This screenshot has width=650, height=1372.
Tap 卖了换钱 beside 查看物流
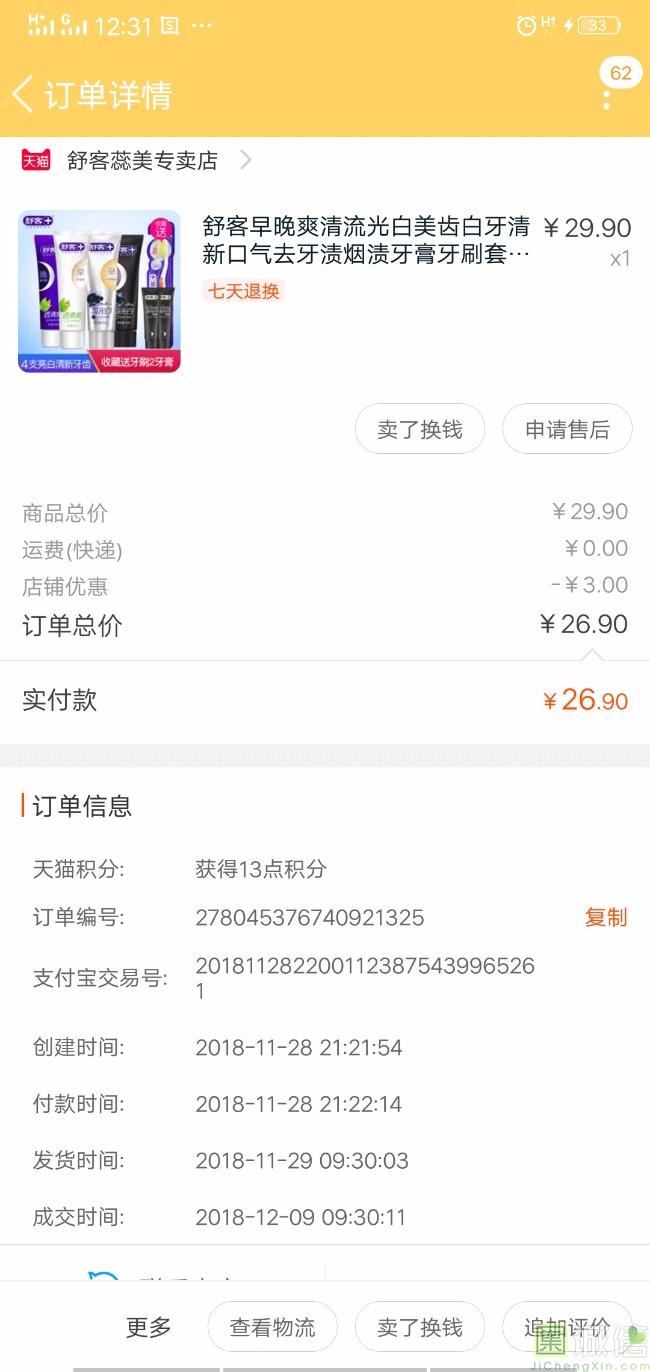[420, 1327]
